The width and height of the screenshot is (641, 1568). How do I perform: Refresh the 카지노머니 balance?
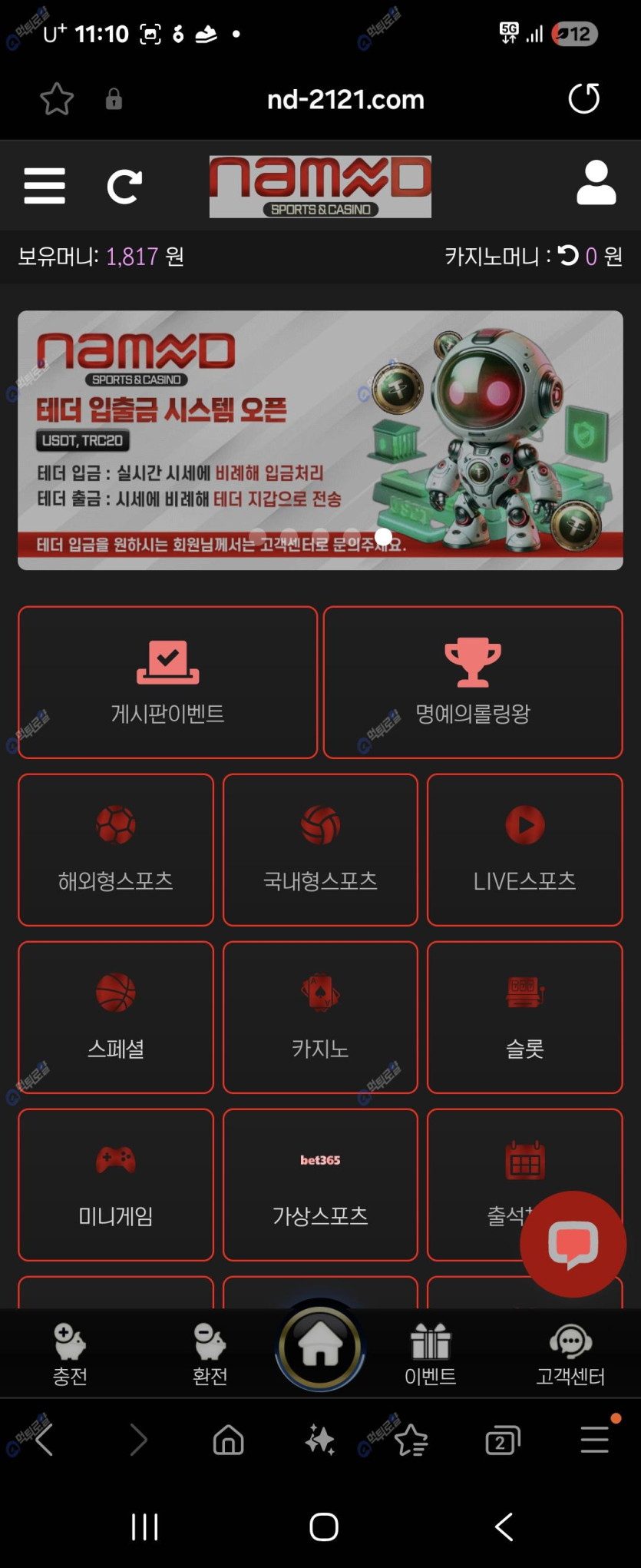pos(568,255)
